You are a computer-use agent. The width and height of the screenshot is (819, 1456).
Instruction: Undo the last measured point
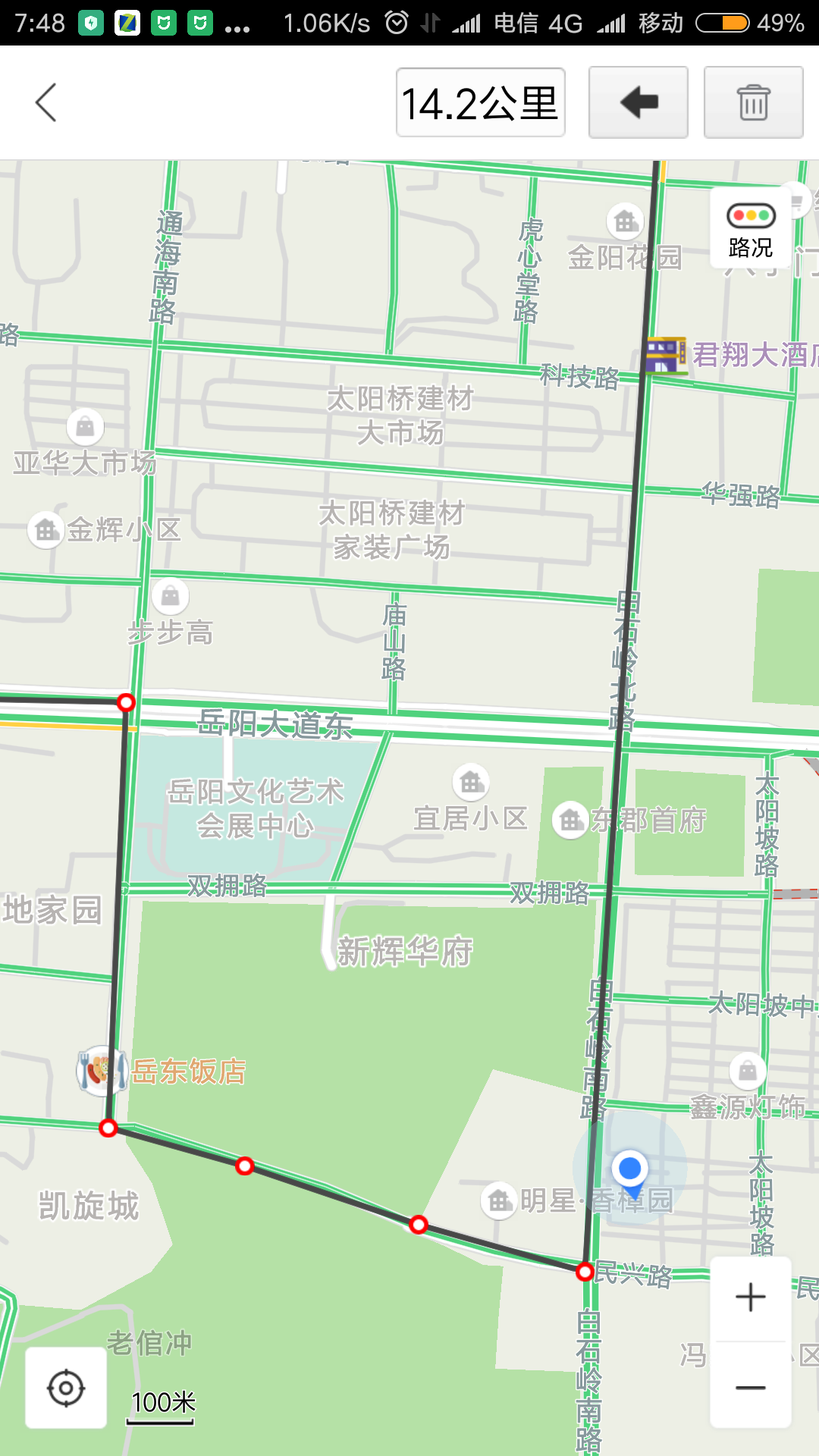pos(638,102)
